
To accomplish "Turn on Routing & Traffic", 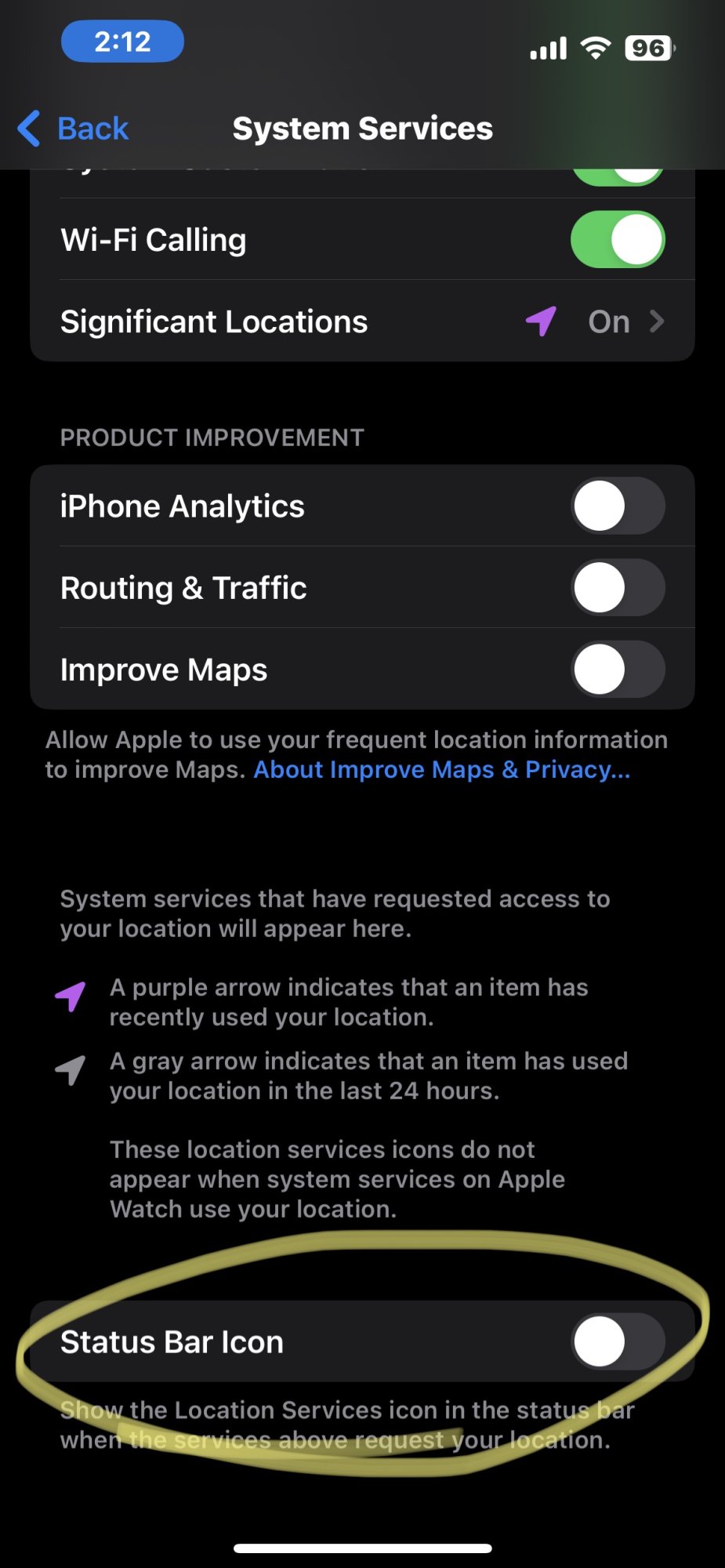I will click(x=618, y=587).
